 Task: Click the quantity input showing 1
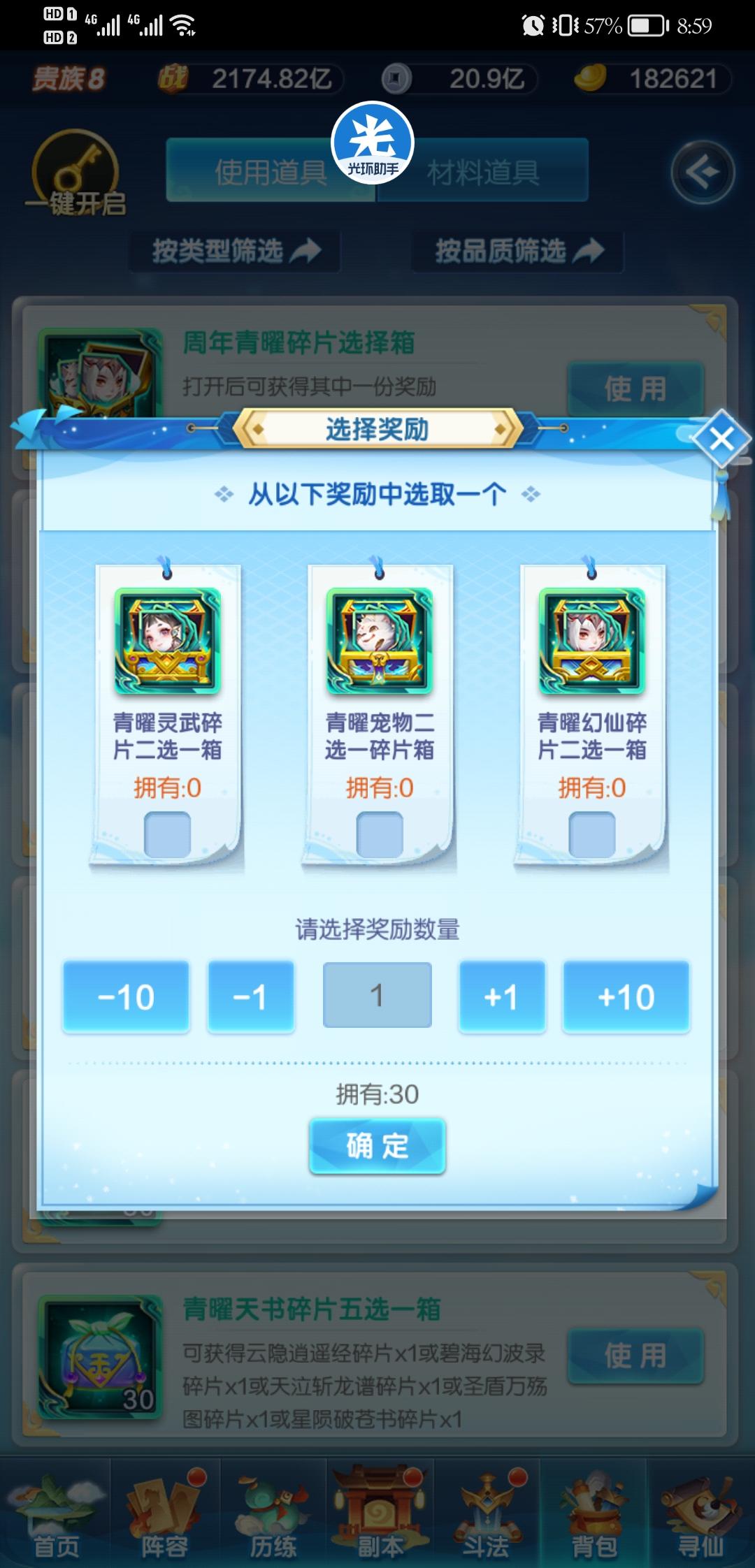[x=376, y=995]
